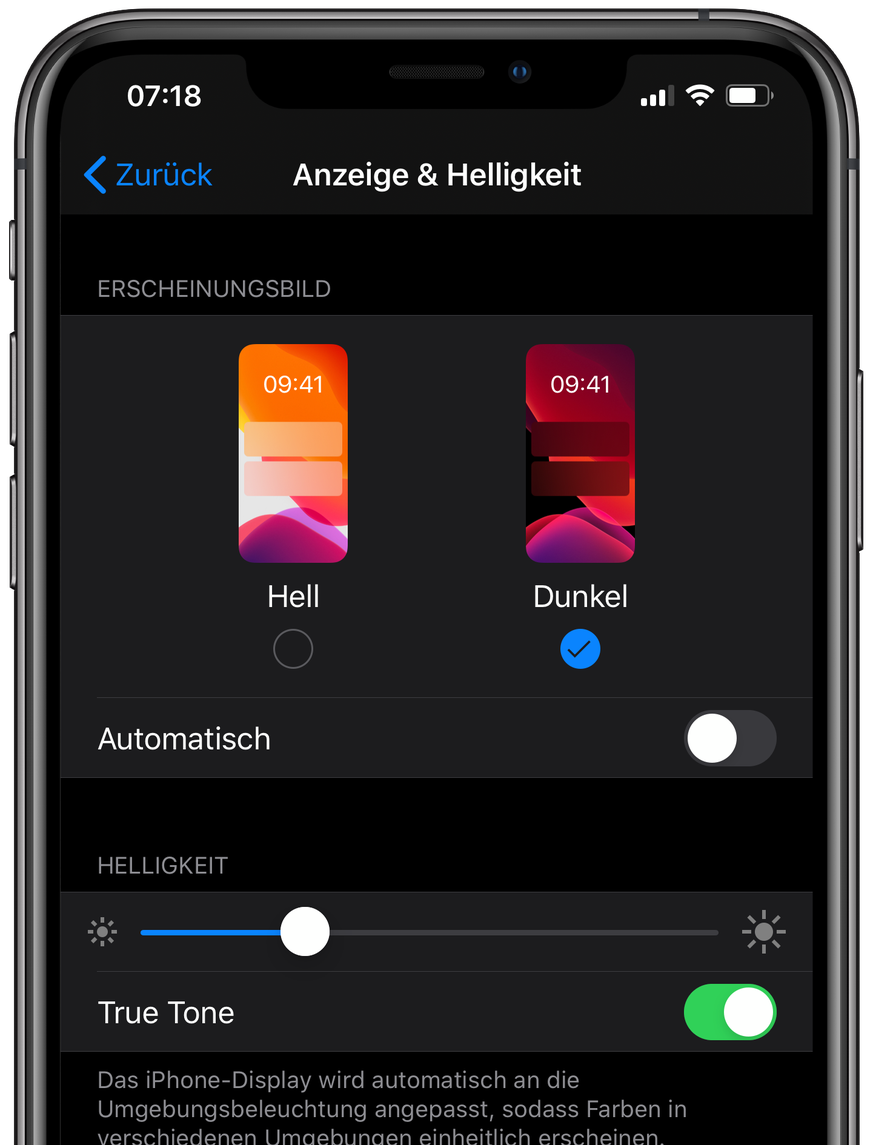Select the Hell appearance option

point(293,649)
